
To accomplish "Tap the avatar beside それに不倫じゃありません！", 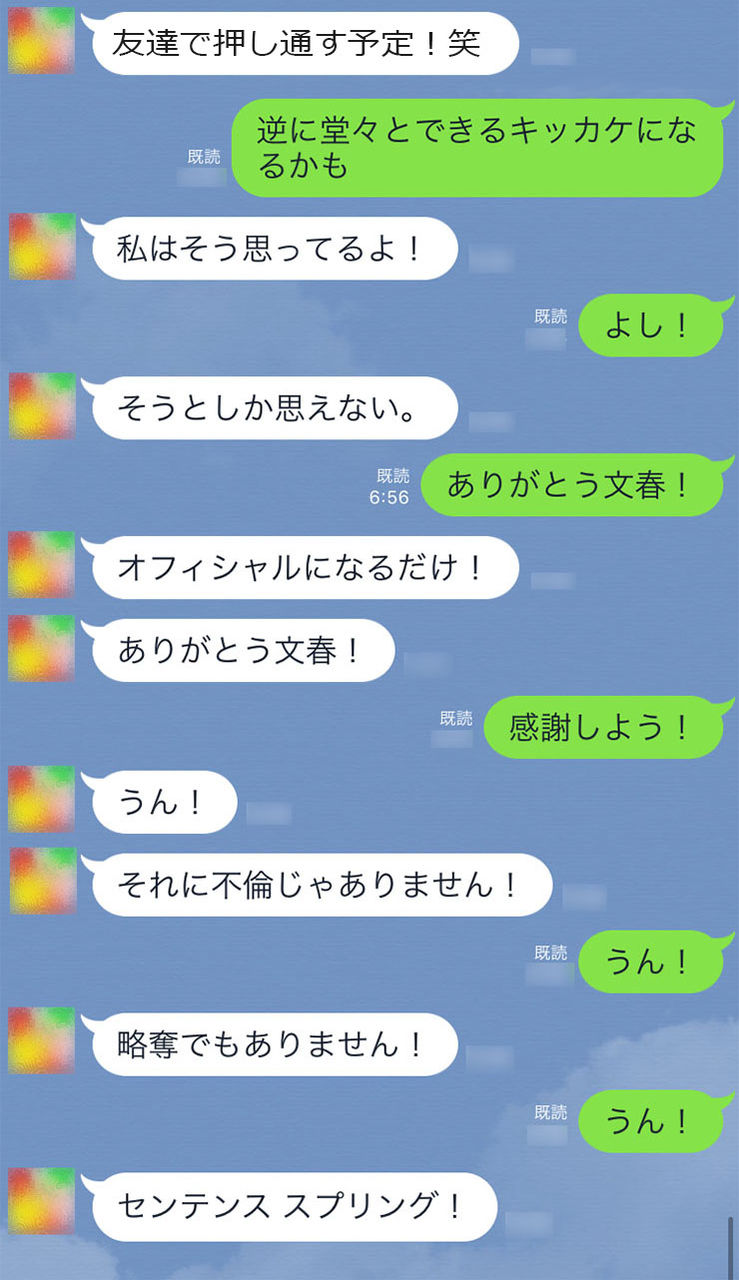I will pyautogui.click(x=40, y=880).
